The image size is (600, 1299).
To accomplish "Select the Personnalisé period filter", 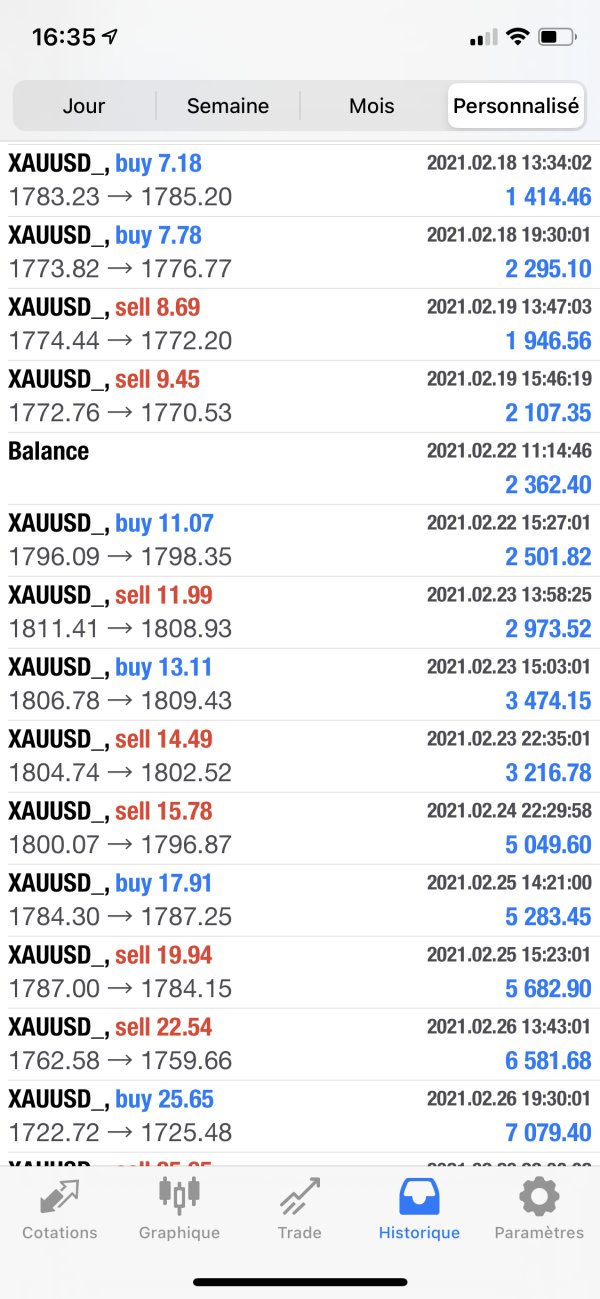I will [x=516, y=106].
